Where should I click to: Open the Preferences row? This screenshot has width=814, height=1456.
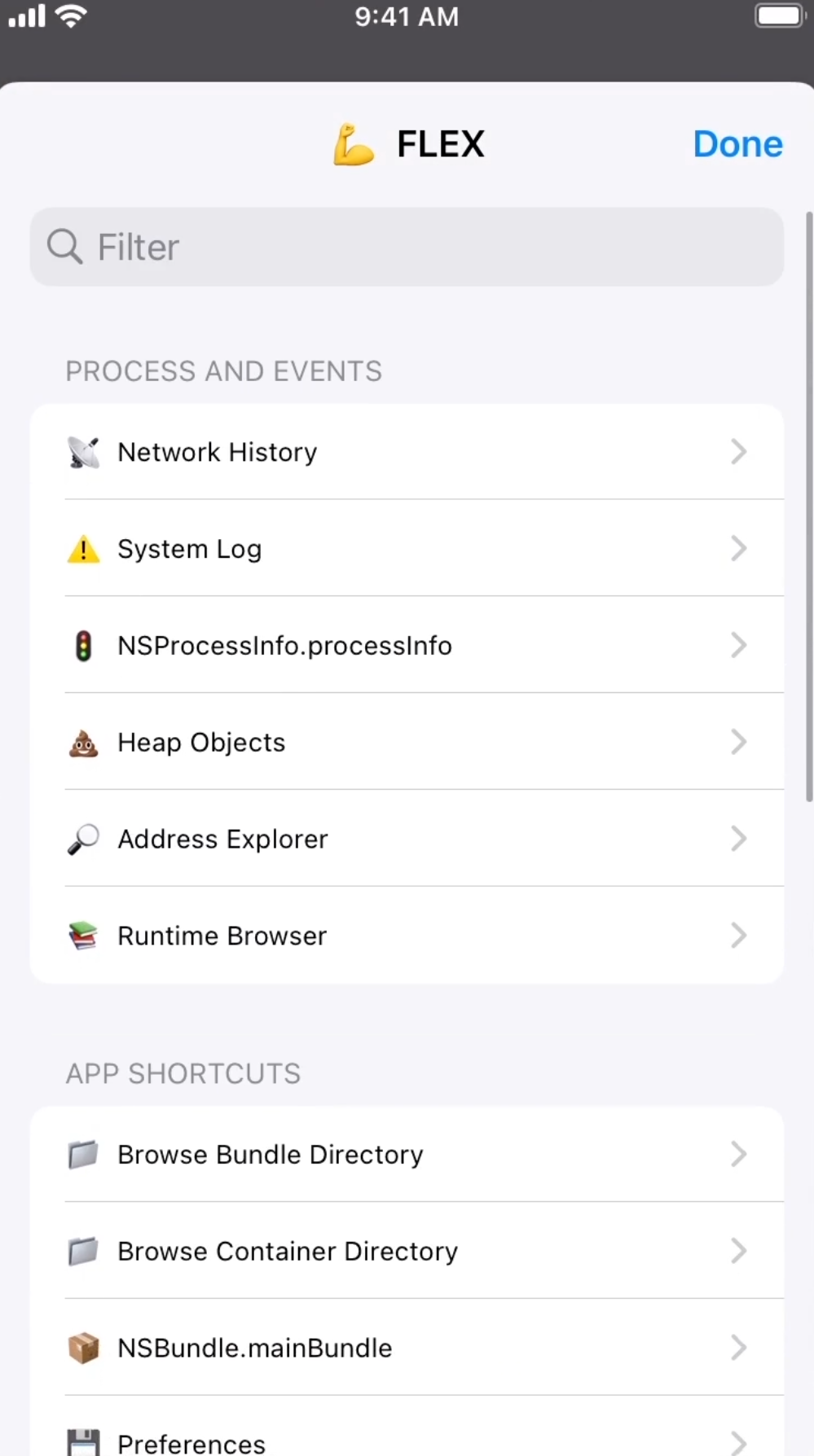[407, 1440]
